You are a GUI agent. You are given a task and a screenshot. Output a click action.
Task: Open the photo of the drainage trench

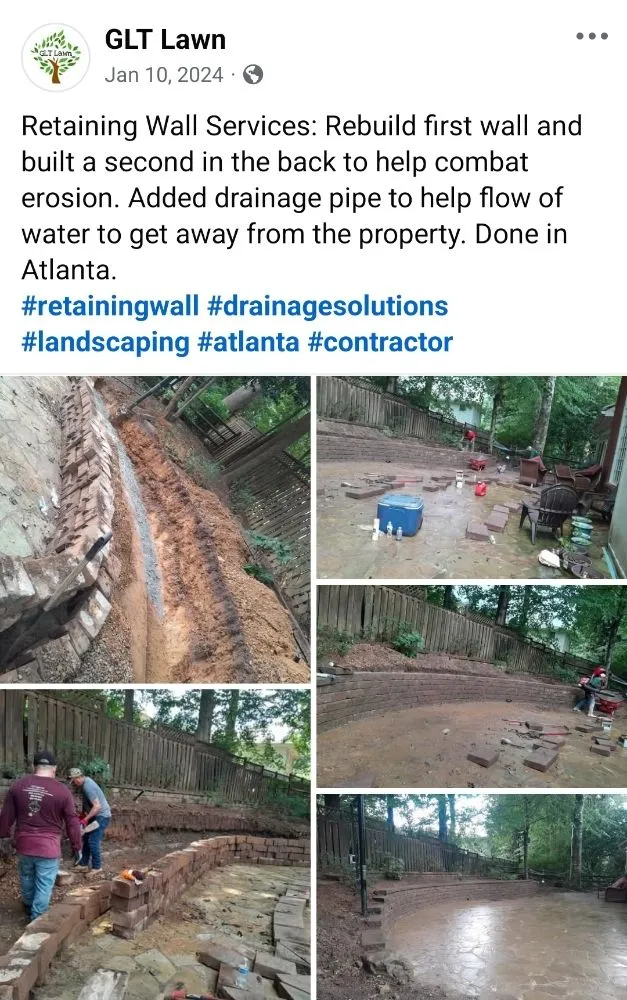click(155, 528)
